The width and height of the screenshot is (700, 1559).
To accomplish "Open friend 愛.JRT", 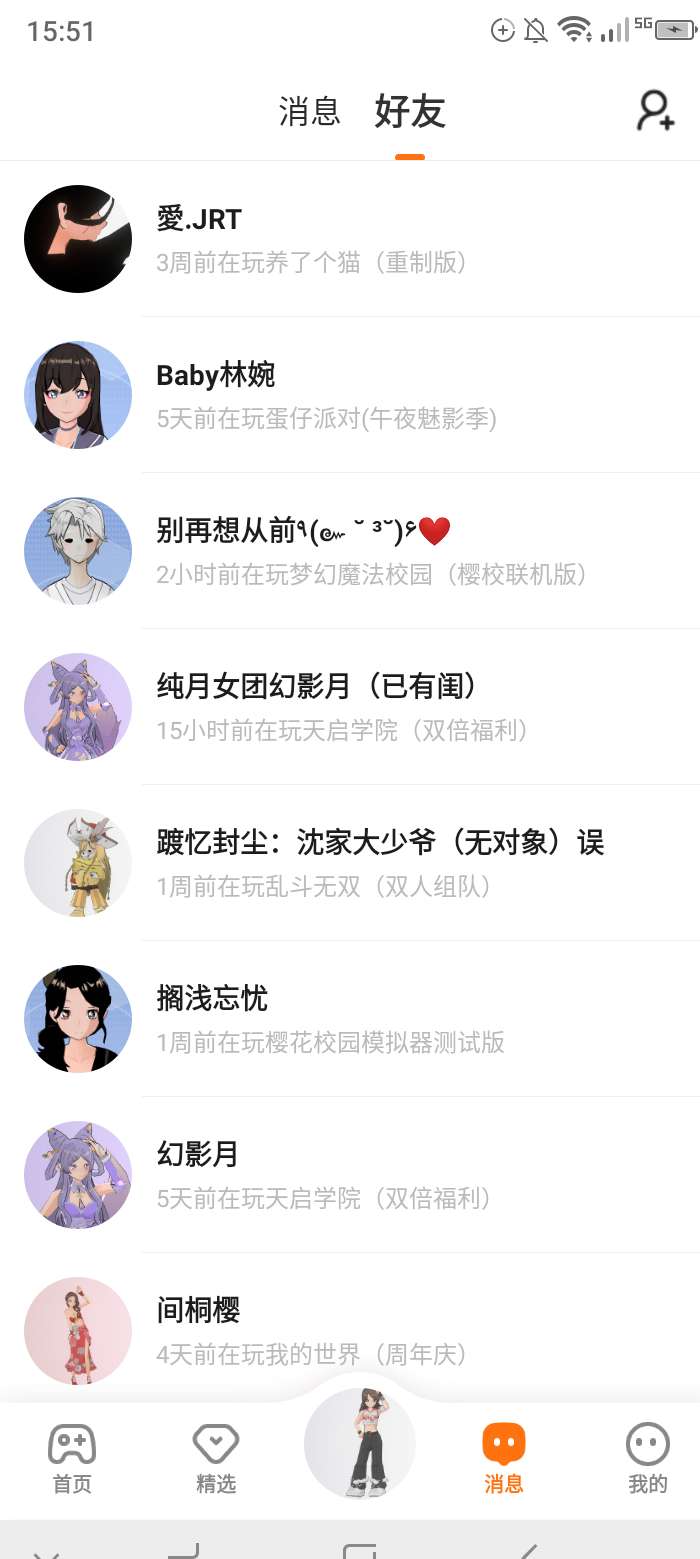I will point(350,239).
